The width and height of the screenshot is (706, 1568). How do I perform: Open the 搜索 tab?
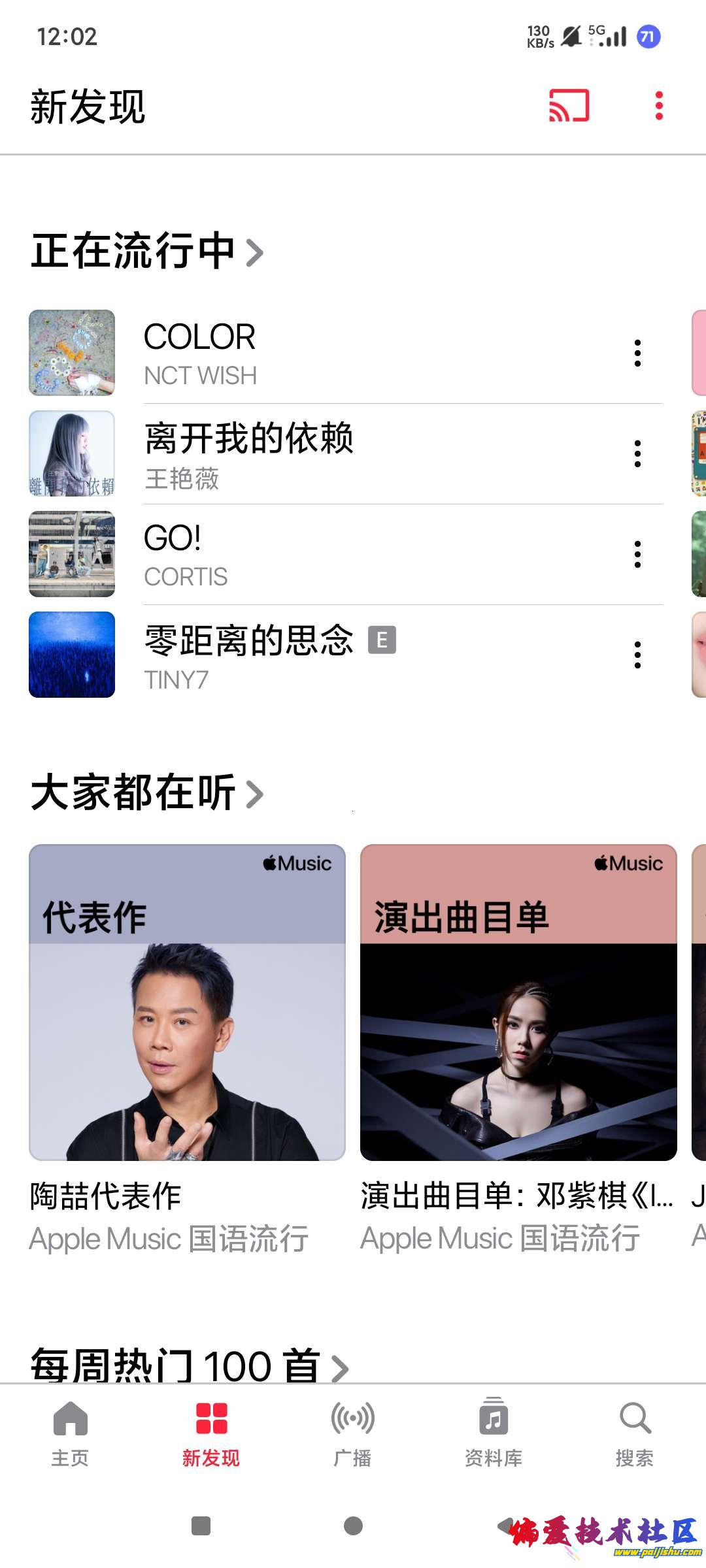[x=634, y=1431]
